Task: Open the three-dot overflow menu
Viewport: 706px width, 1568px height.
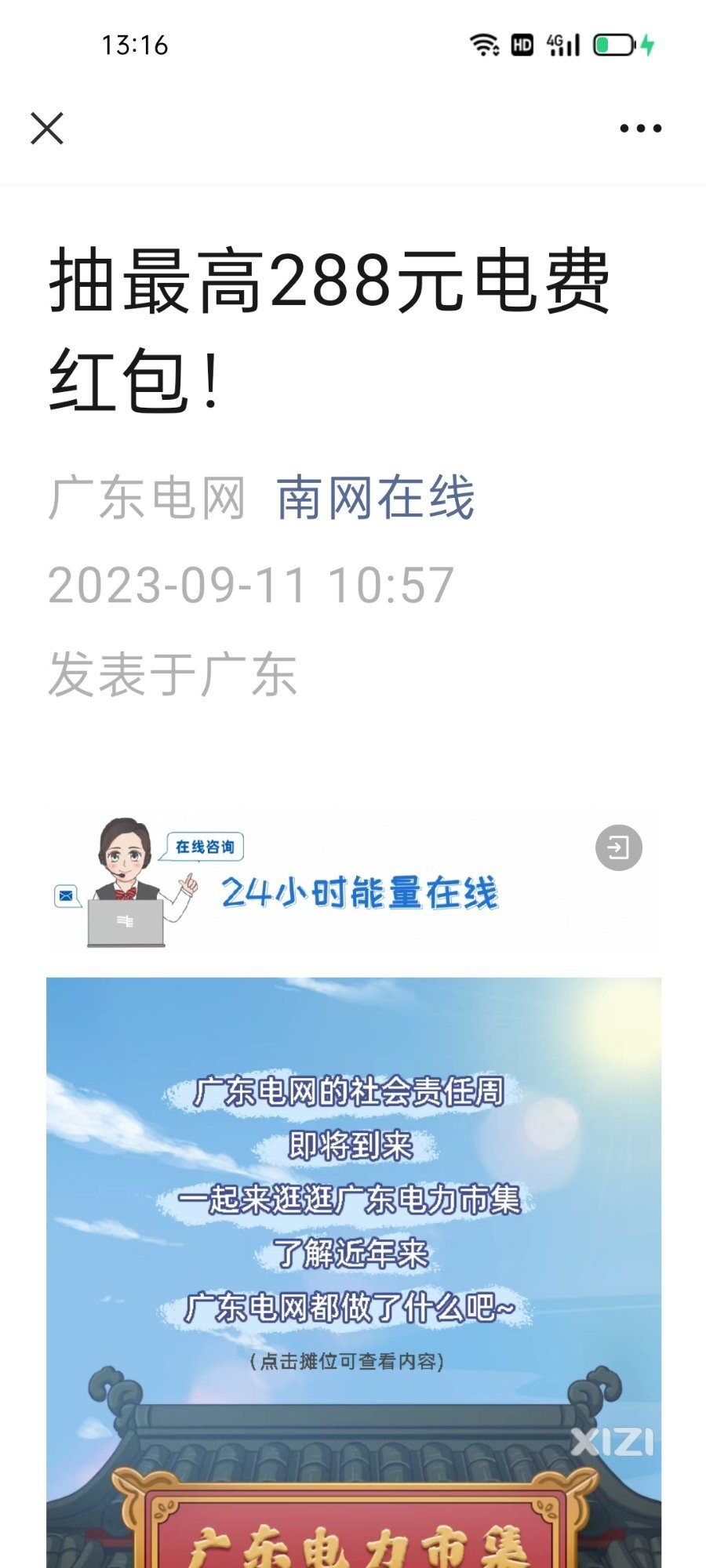Action: (640, 129)
